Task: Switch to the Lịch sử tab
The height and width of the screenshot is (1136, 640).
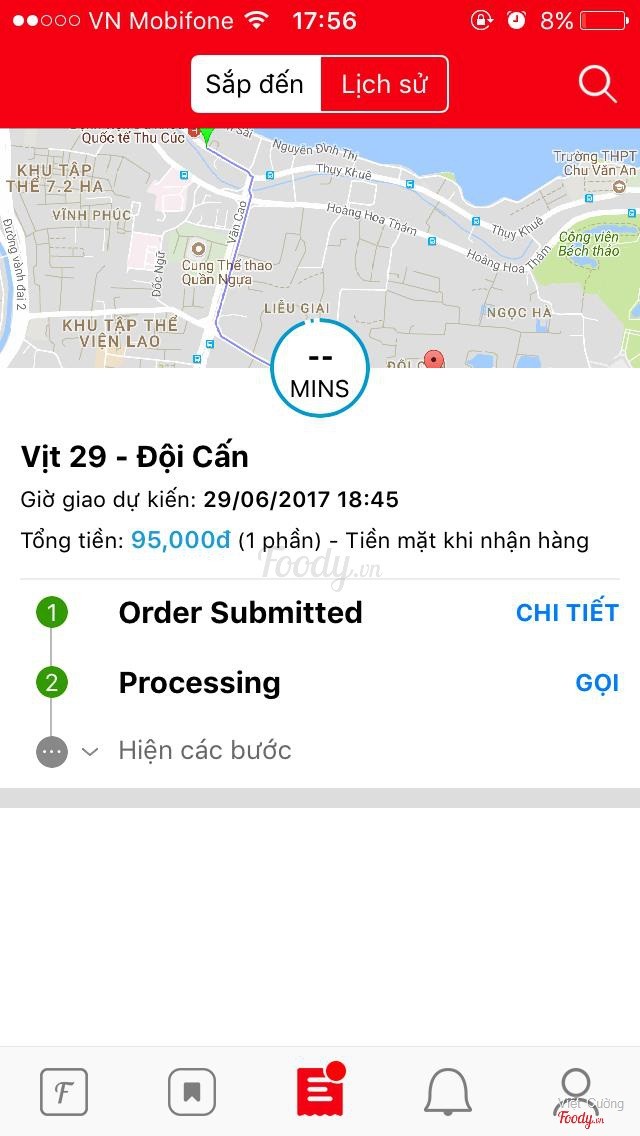Action: tap(384, 84)
